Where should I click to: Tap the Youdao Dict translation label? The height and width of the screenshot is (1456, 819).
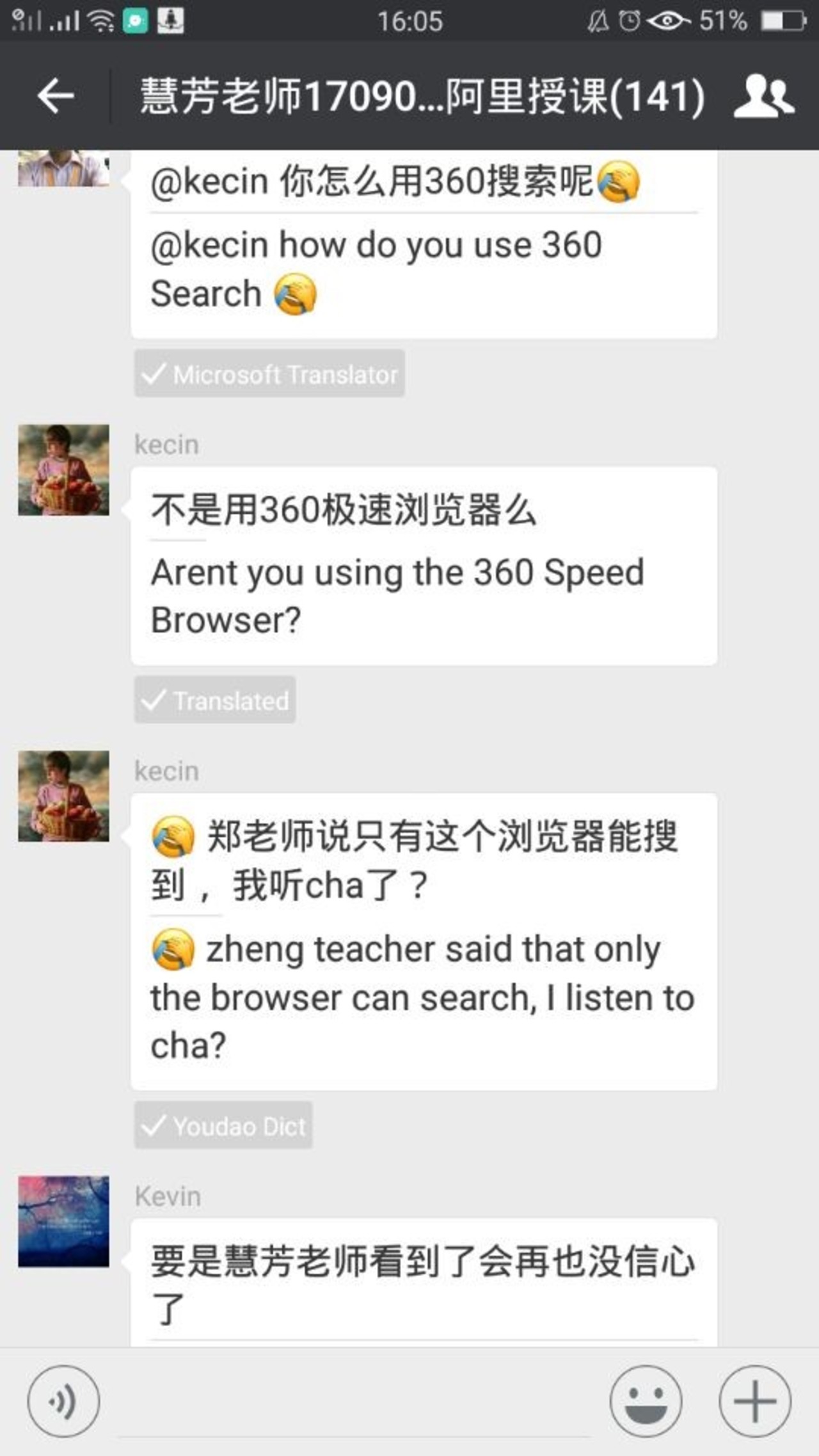click(x=223, y=1125)
